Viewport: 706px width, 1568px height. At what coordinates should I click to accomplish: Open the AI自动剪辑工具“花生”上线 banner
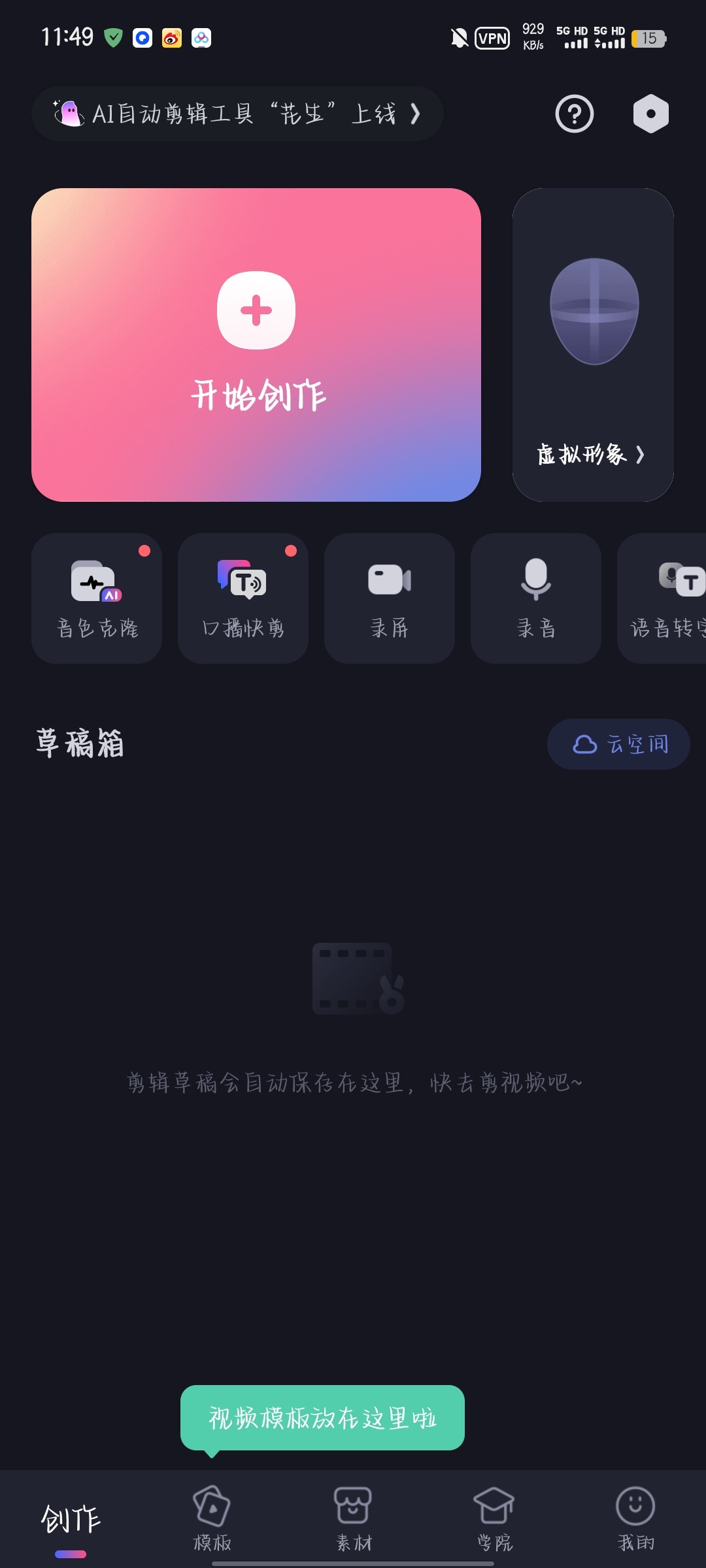tap(237, 114)
